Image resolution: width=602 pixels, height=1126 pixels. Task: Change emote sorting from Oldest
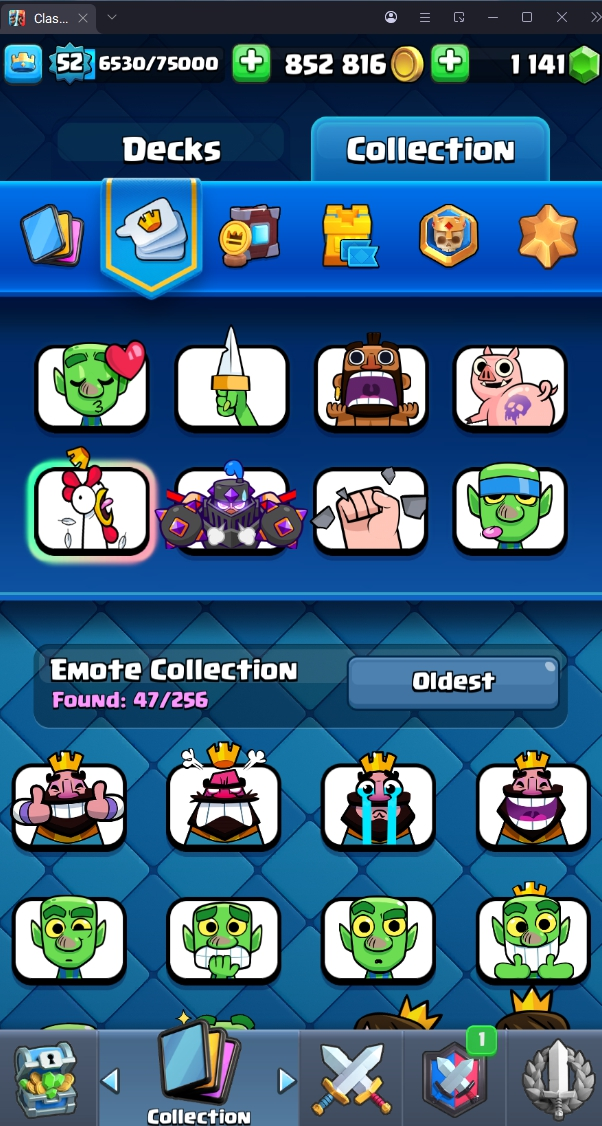click(x=453, y=682)
